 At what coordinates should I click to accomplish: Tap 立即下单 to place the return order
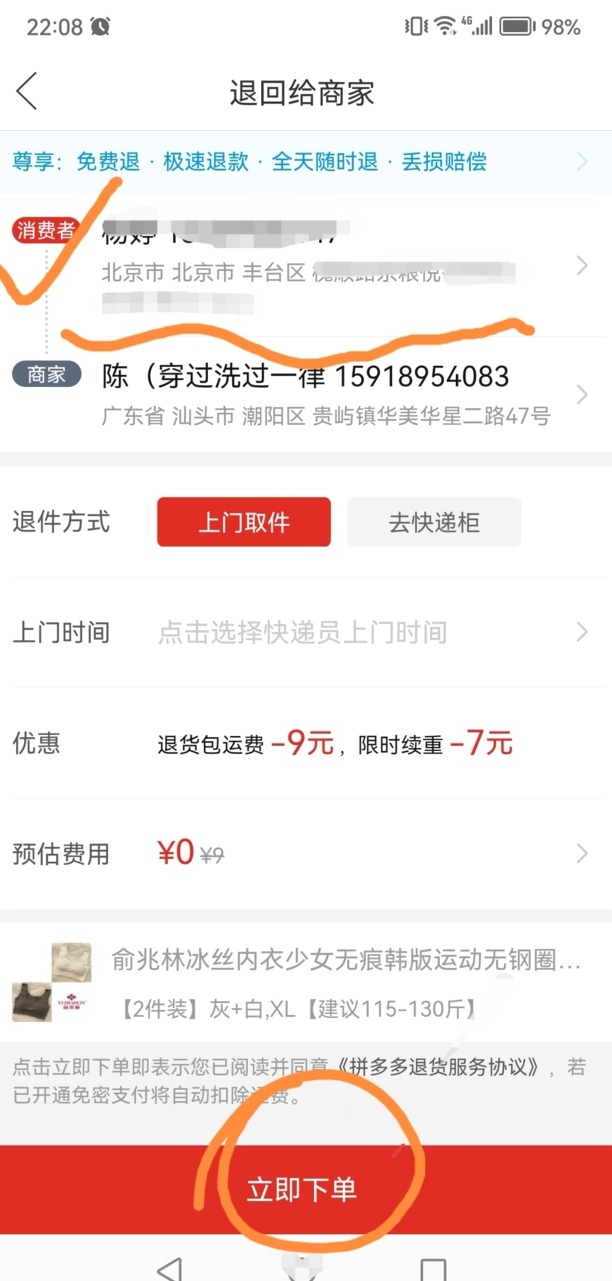click(x=302, y=1190)
